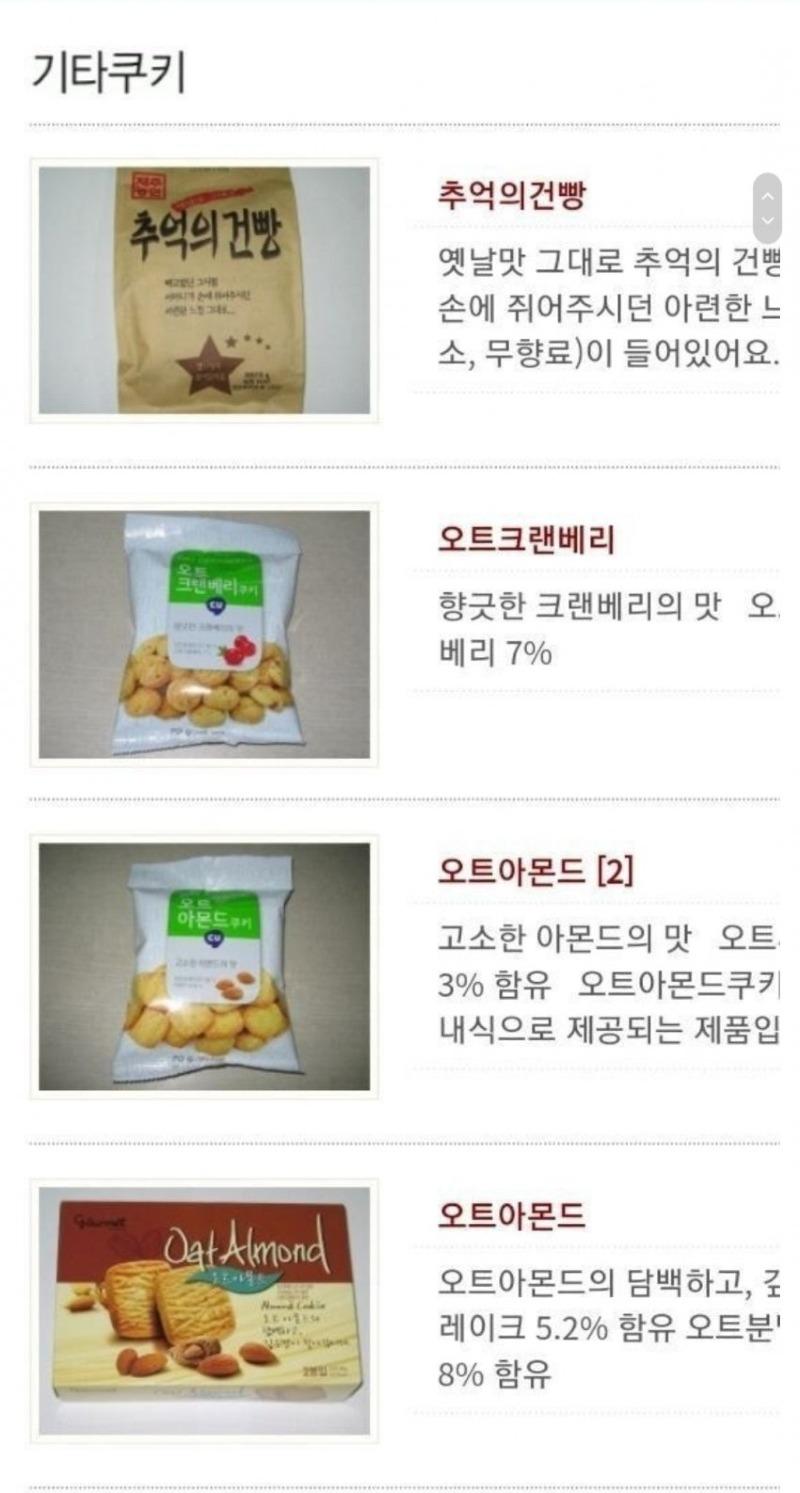This screenshot has height=1493, width=800.
Task: Open the 오트크랜베리 title link
Action: (x=526, y=541)
